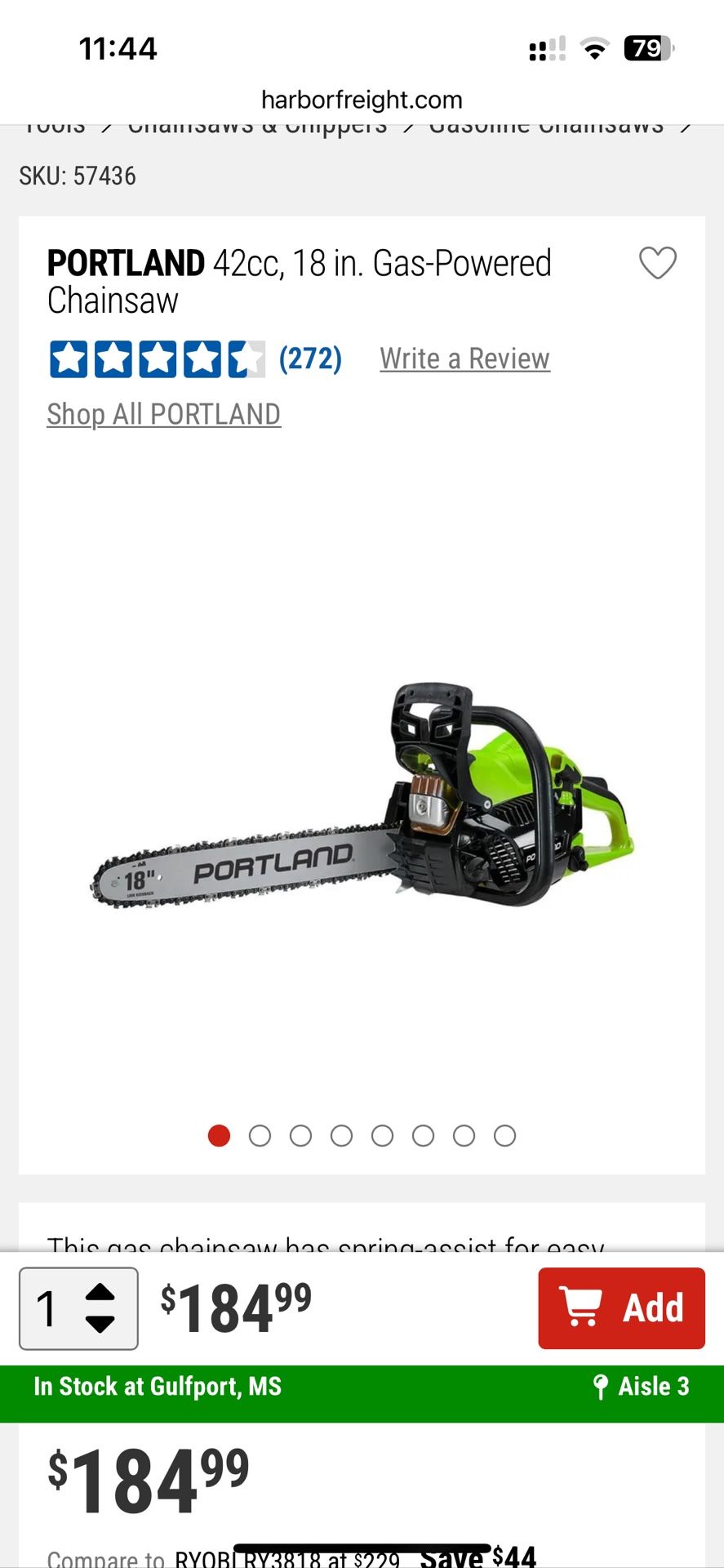Select the fifth half-filled rating star
The height and width of the screenshot is (1568, 724).
click(246, 359)
